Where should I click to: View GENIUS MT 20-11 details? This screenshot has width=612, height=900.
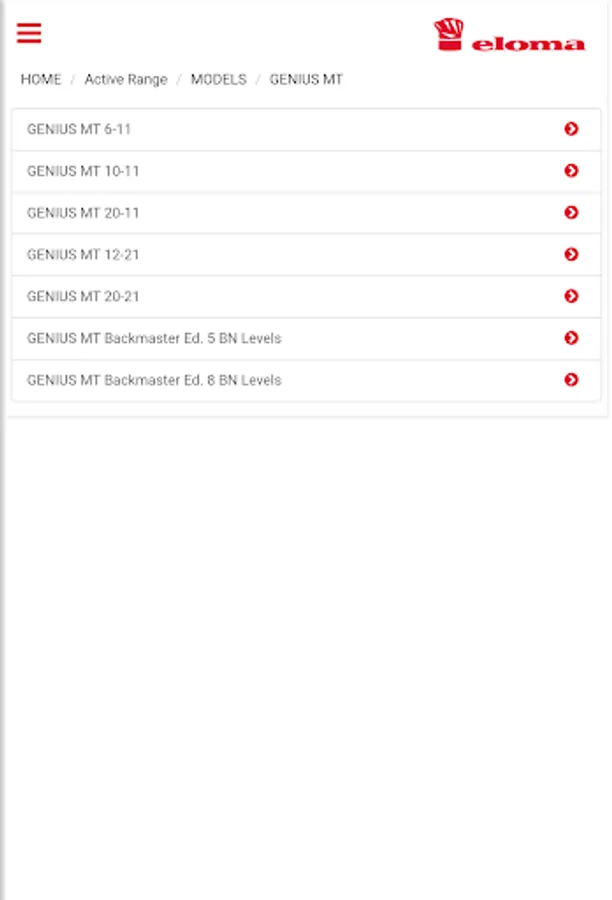[x=306, y=213]
